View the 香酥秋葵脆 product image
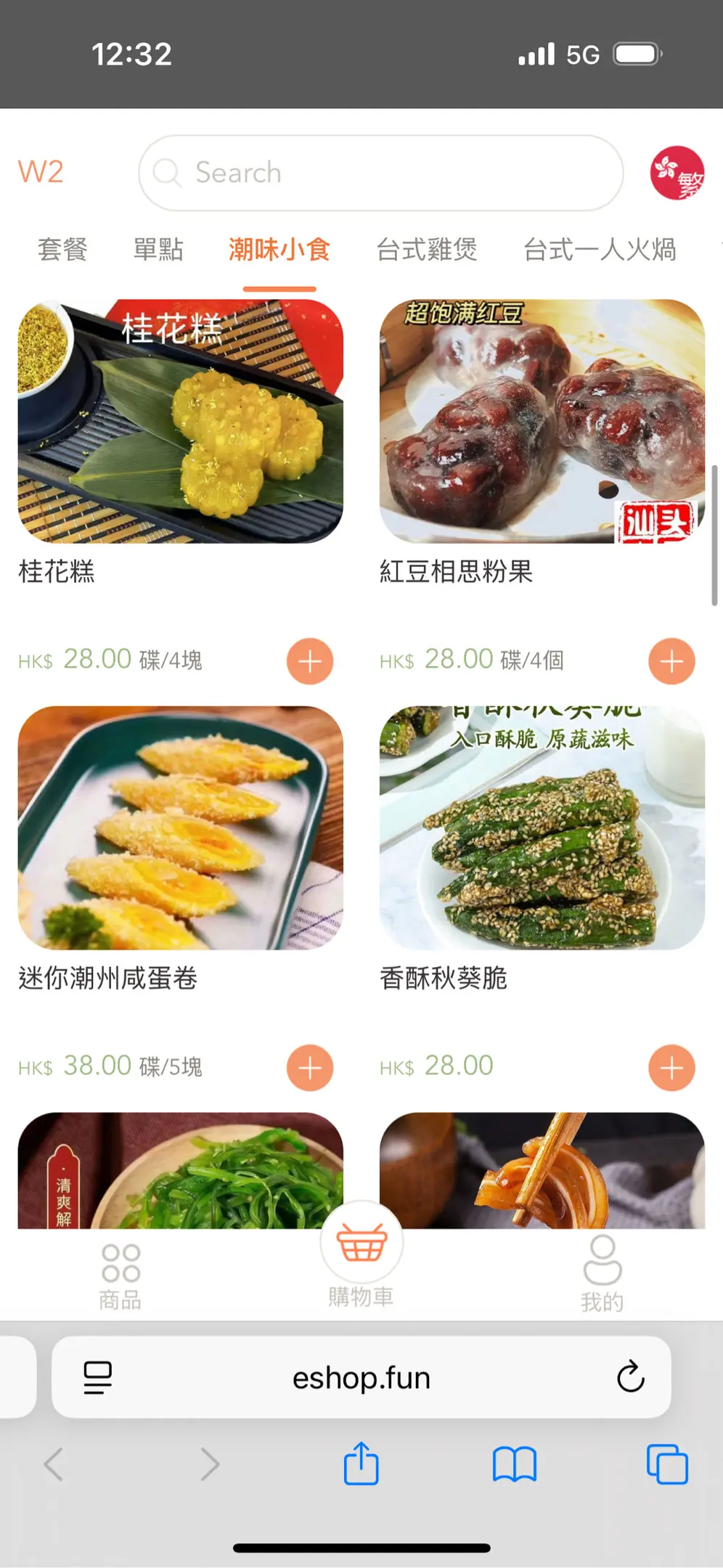This screenshot has width=723, height=1568. 542,828
